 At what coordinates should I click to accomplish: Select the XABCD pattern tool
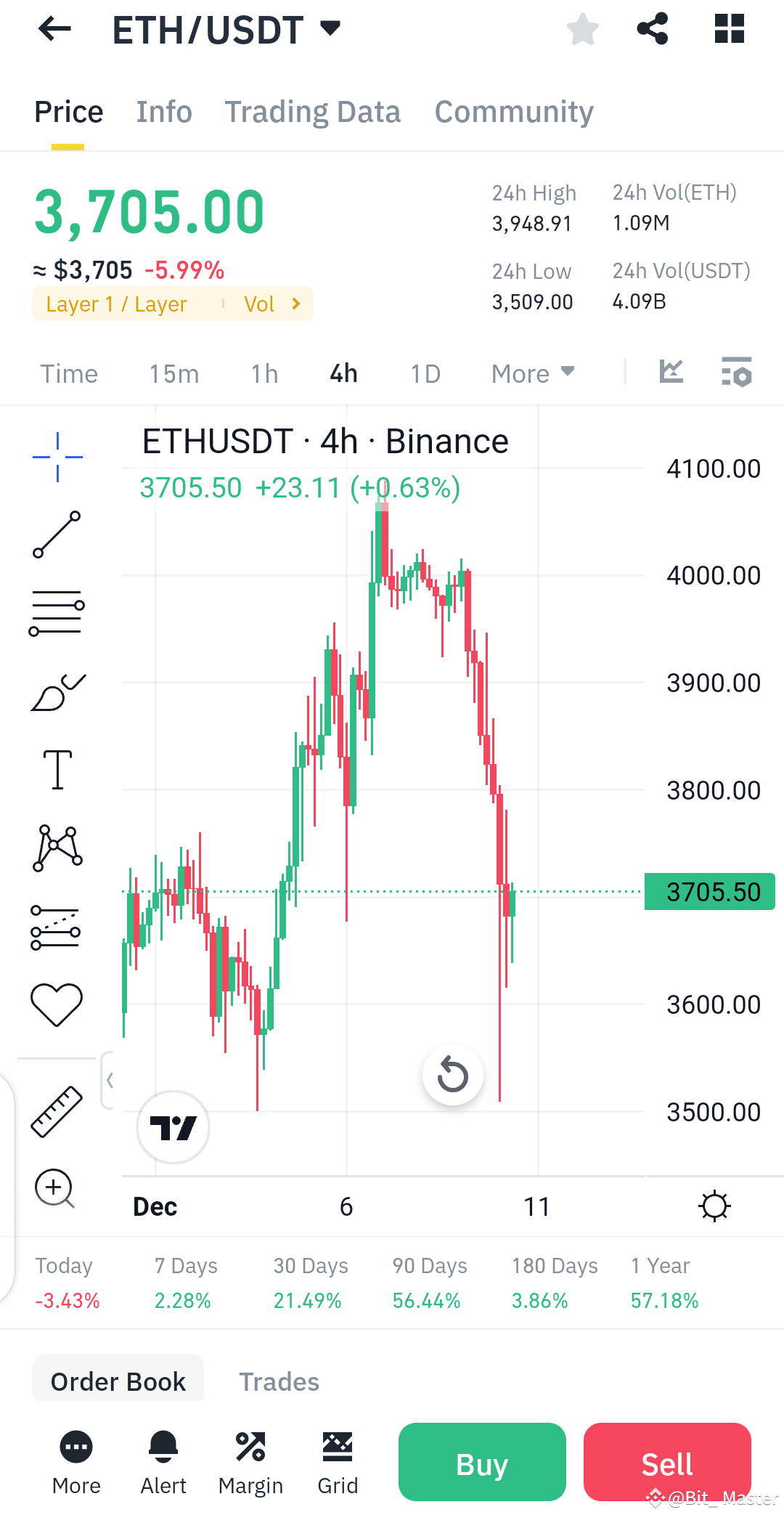[57, 846]
